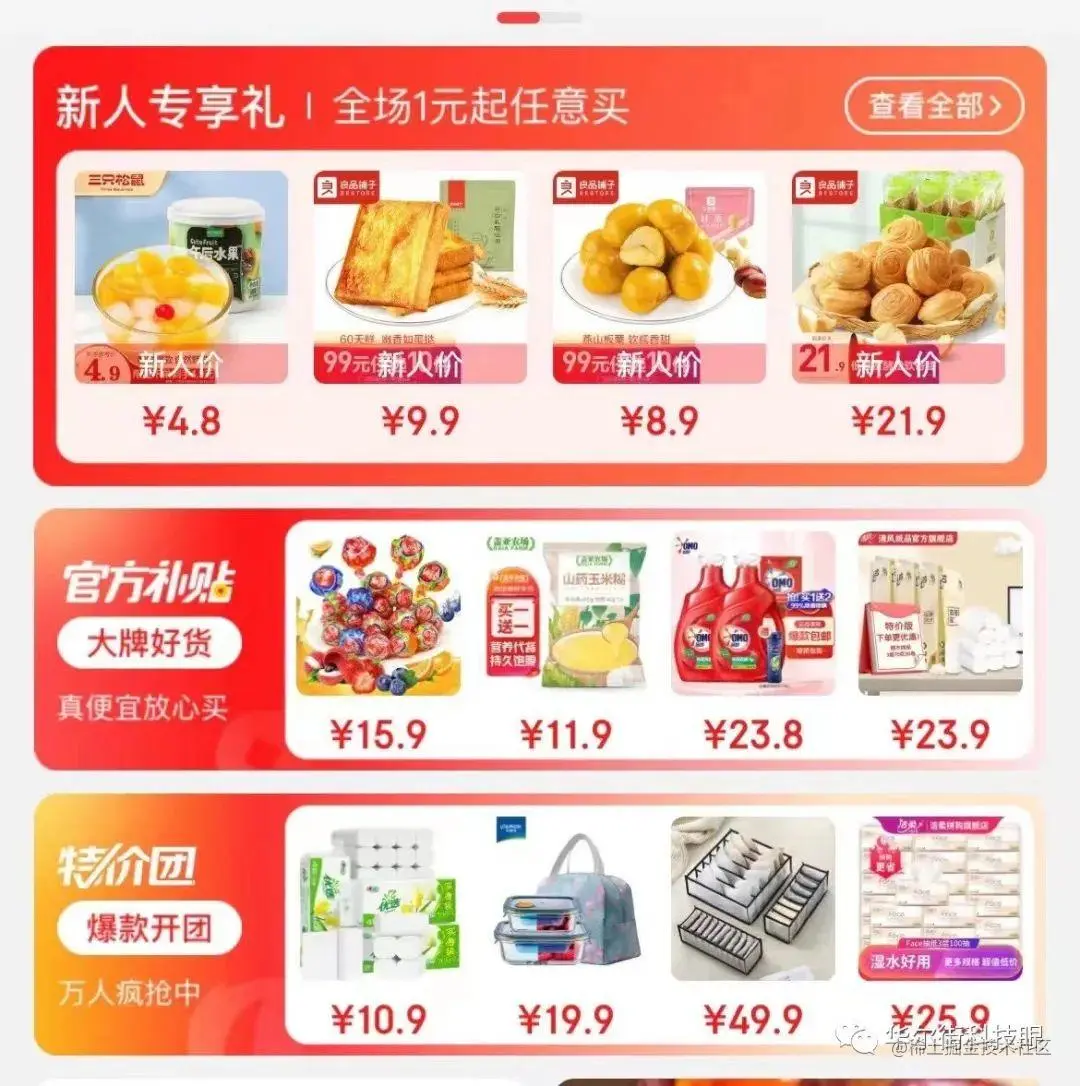Tap the 大牌好货 button
The height and width of the screenshot is (1086, 1080).
pos(149,643)
